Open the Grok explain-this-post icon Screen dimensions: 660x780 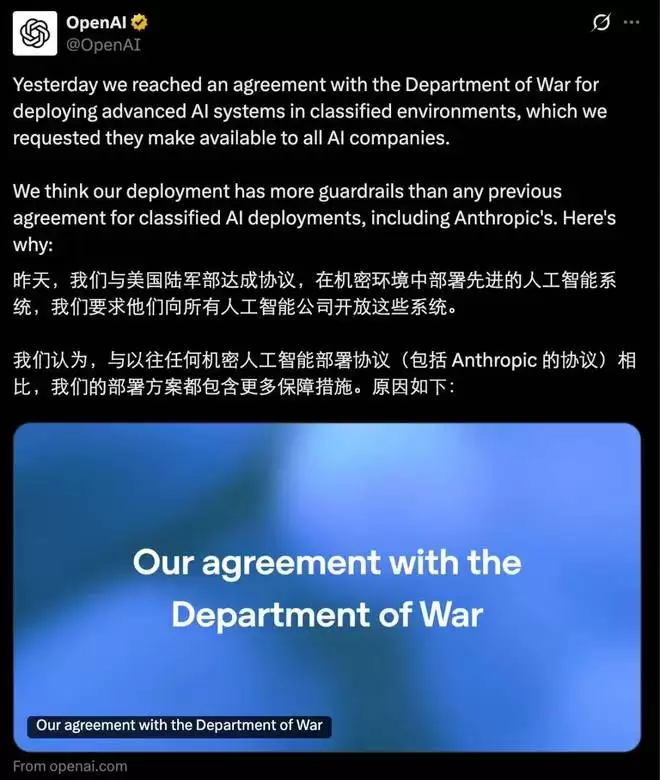point(601,22)
